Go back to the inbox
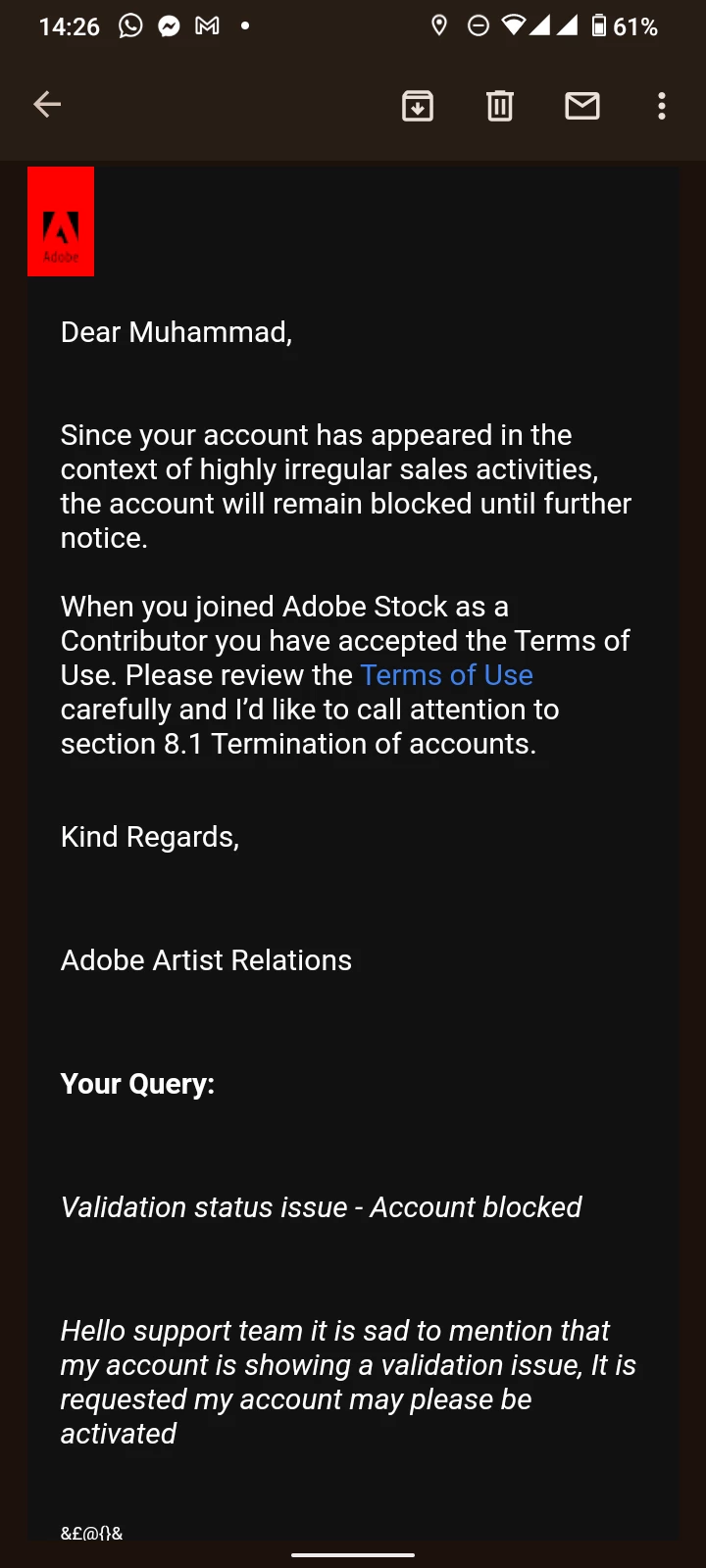706x1568 pixels. (47, 105)
